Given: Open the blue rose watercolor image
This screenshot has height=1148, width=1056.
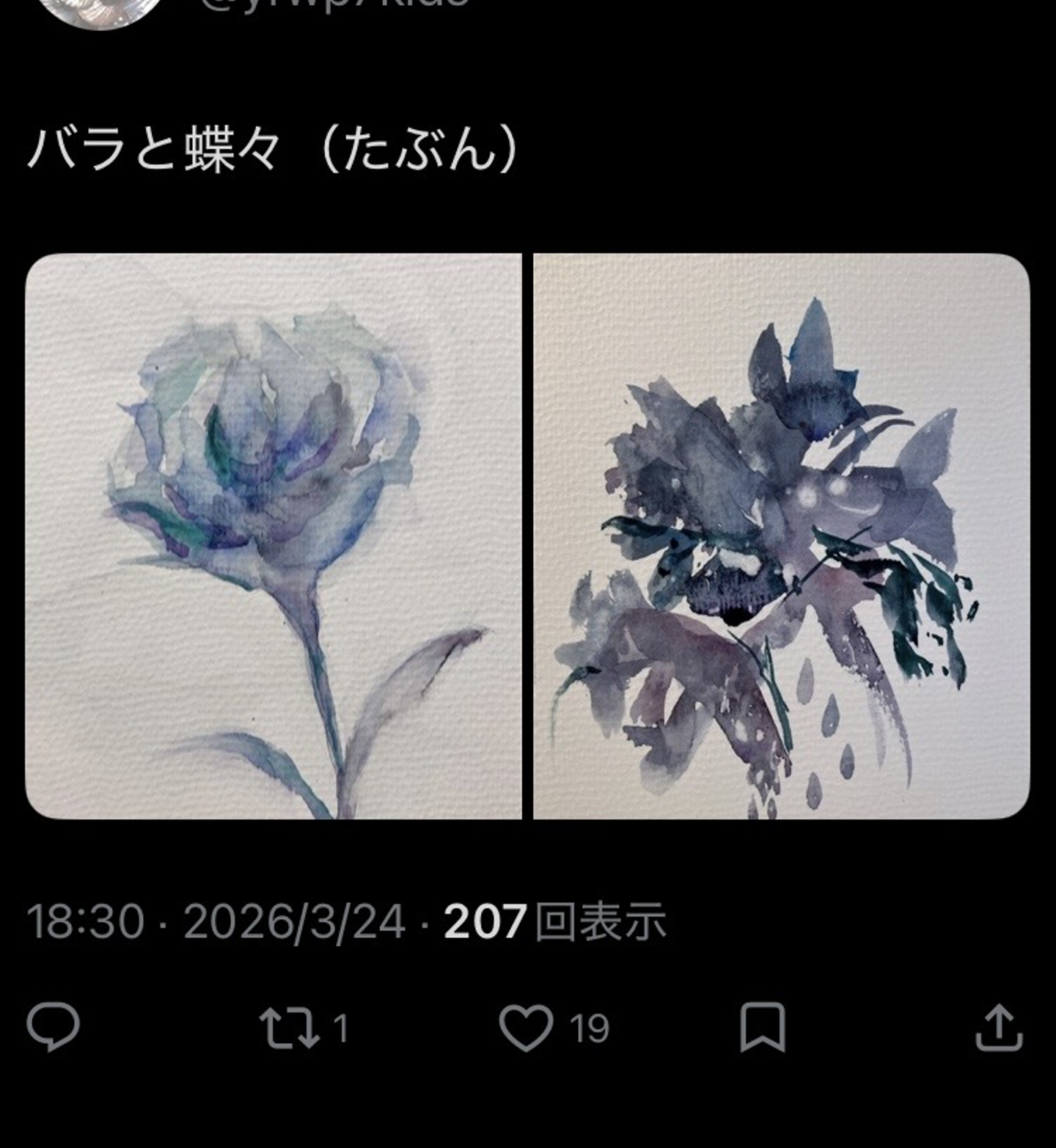Looking at the screenshot, I should point(273,535).
